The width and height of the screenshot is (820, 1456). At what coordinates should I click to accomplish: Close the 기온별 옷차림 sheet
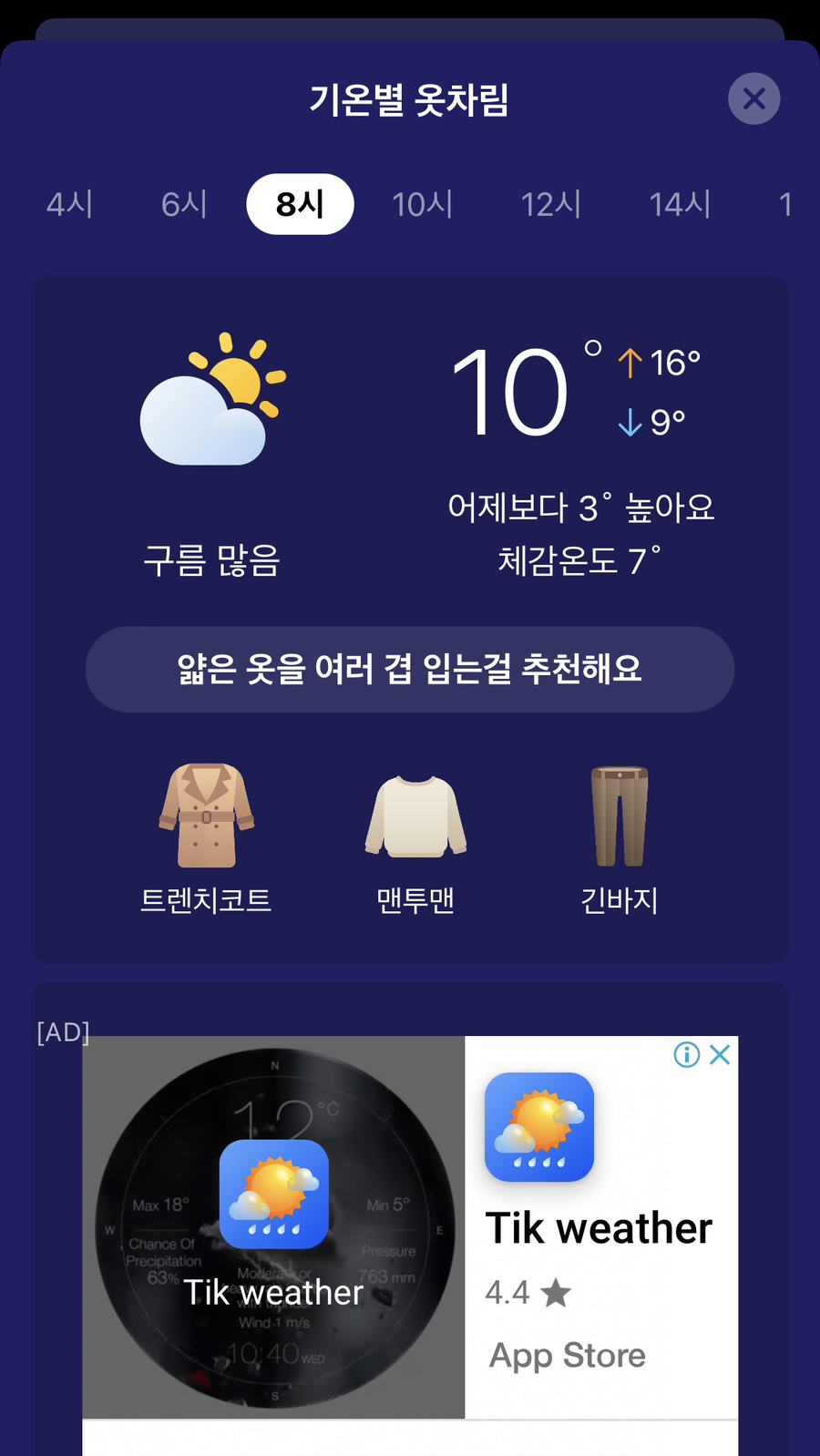click(753, 98)
